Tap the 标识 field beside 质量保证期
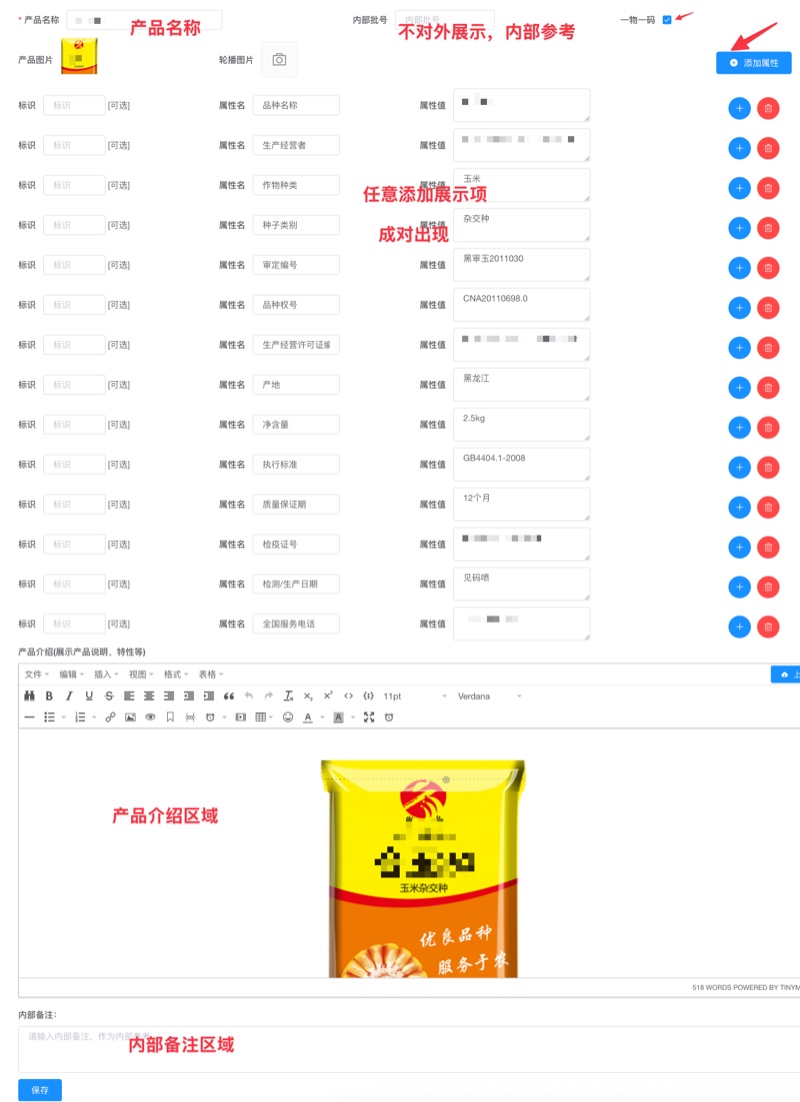The image size is (800, 1102). tap(74, 505)
